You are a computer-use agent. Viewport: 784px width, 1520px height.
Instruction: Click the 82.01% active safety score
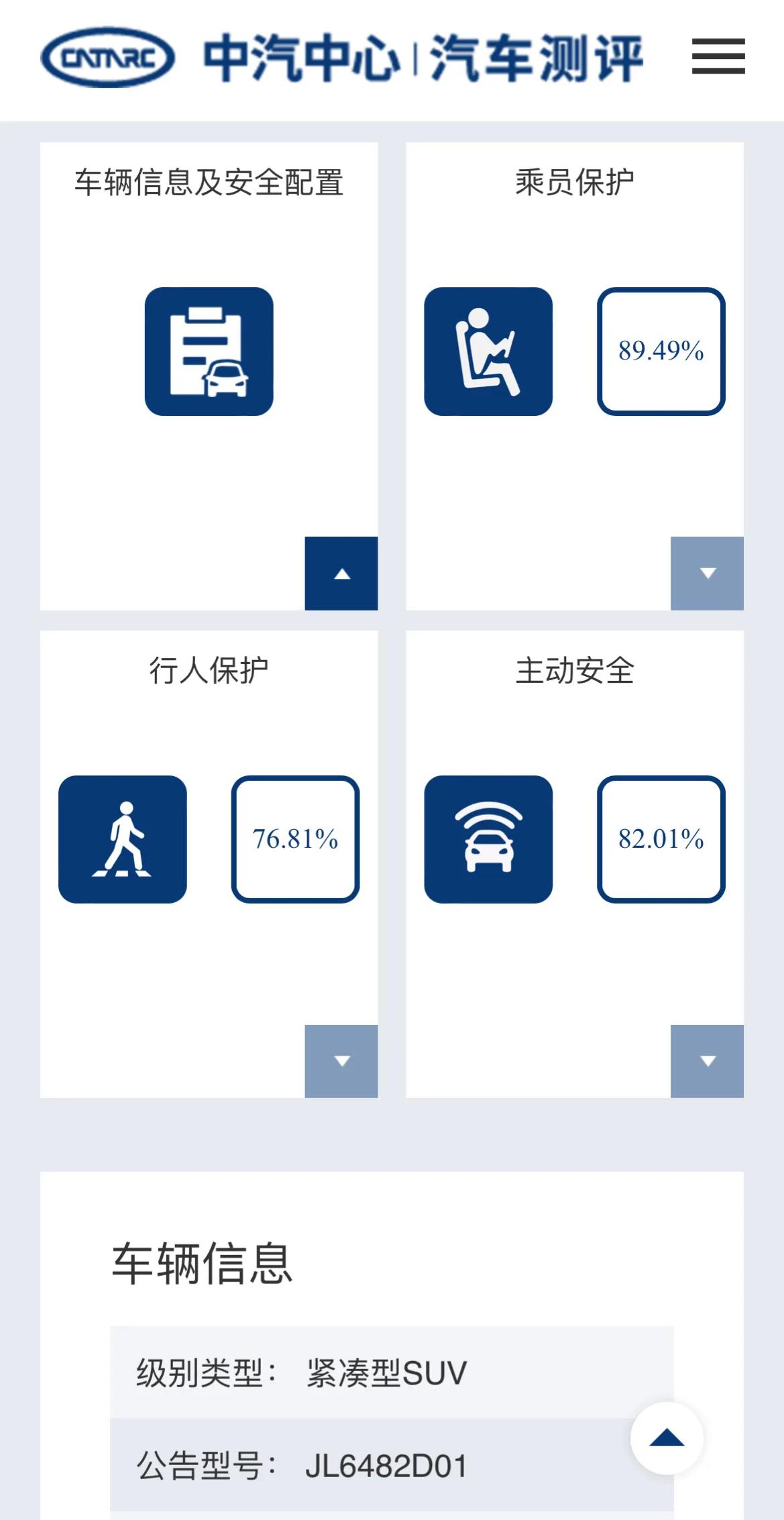661,838
